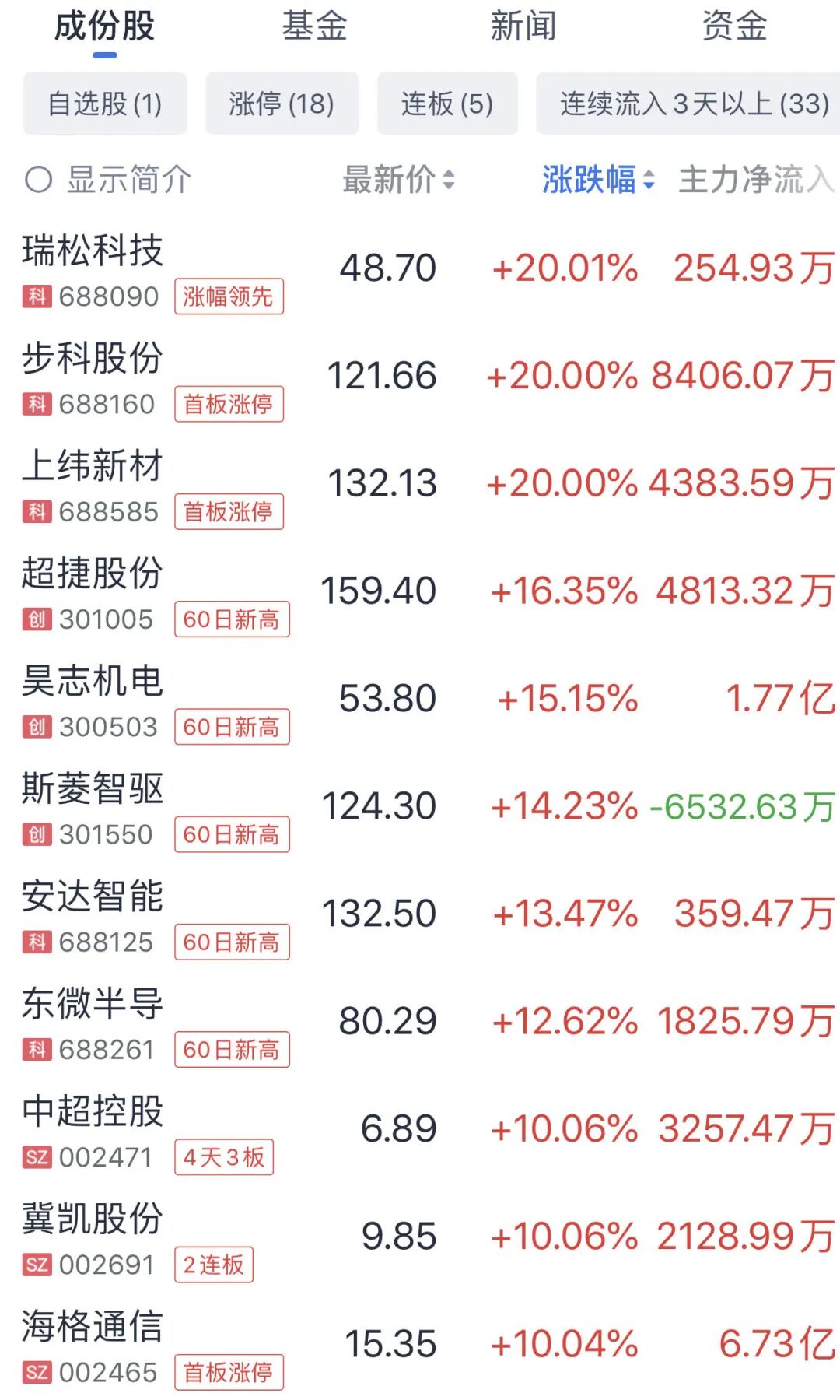Switch to the 资金 tab

(x=734, y=26)
